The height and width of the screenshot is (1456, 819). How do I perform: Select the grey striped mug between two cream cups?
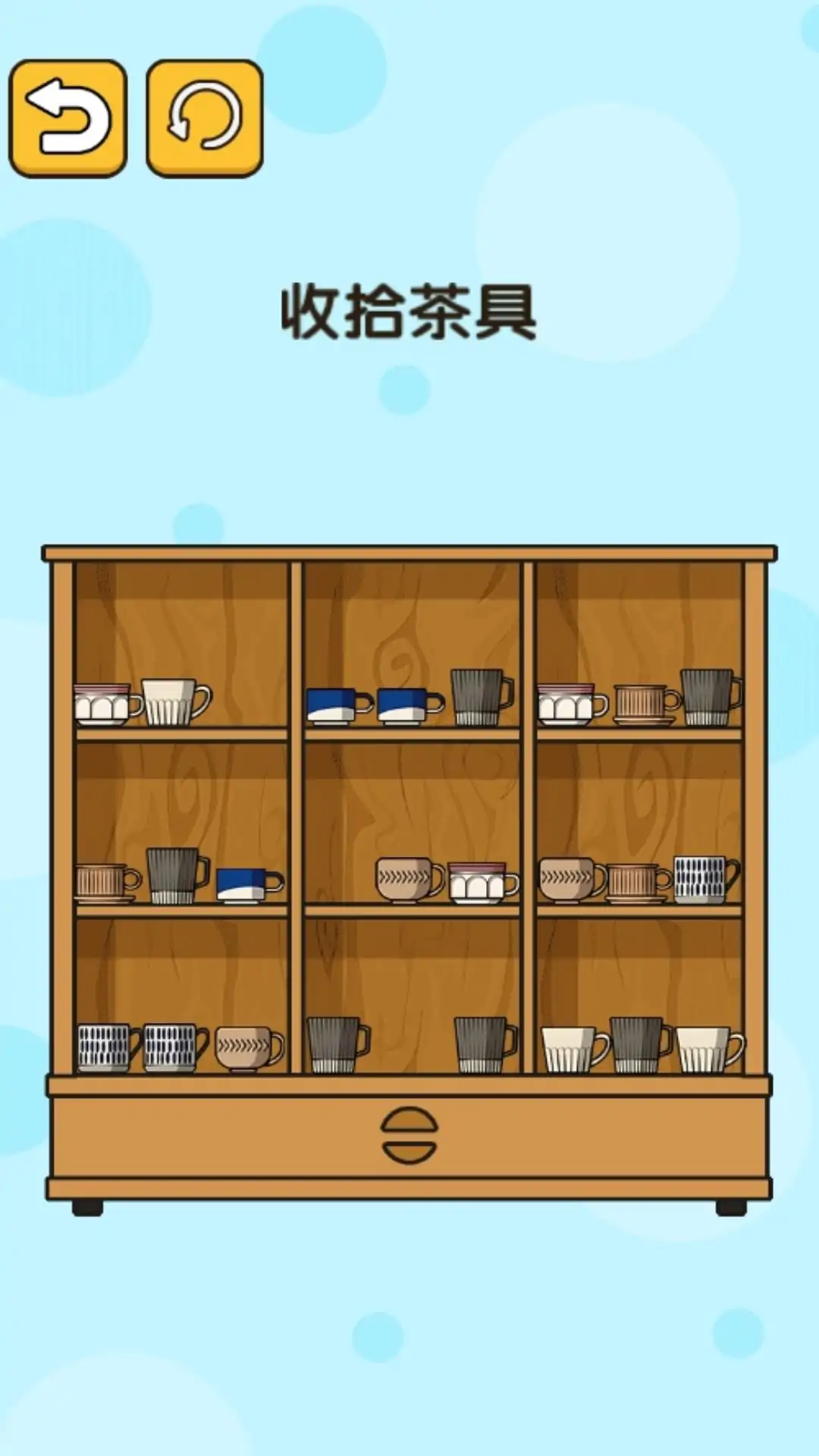pyautogui.click(x=639, y=1044)
